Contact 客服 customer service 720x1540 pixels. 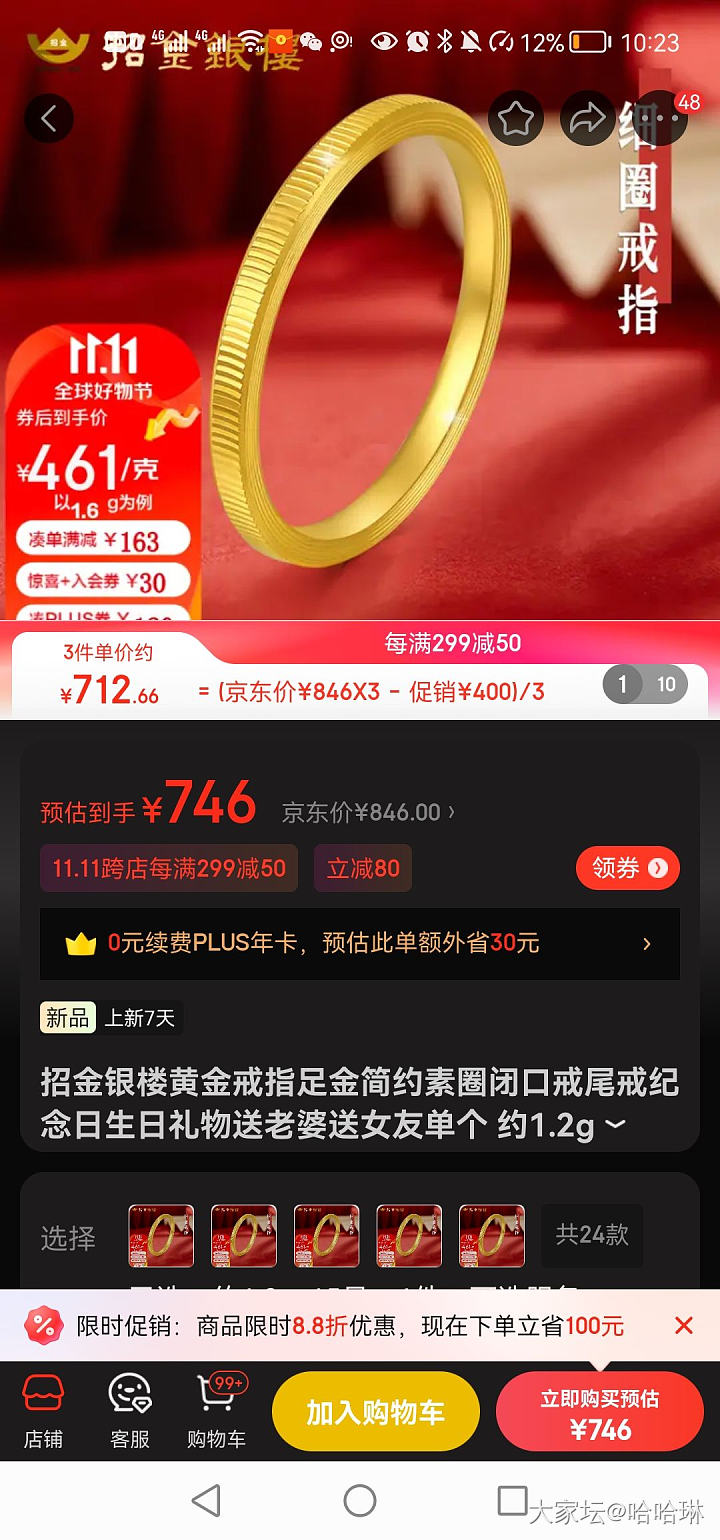pos(129,1412)
